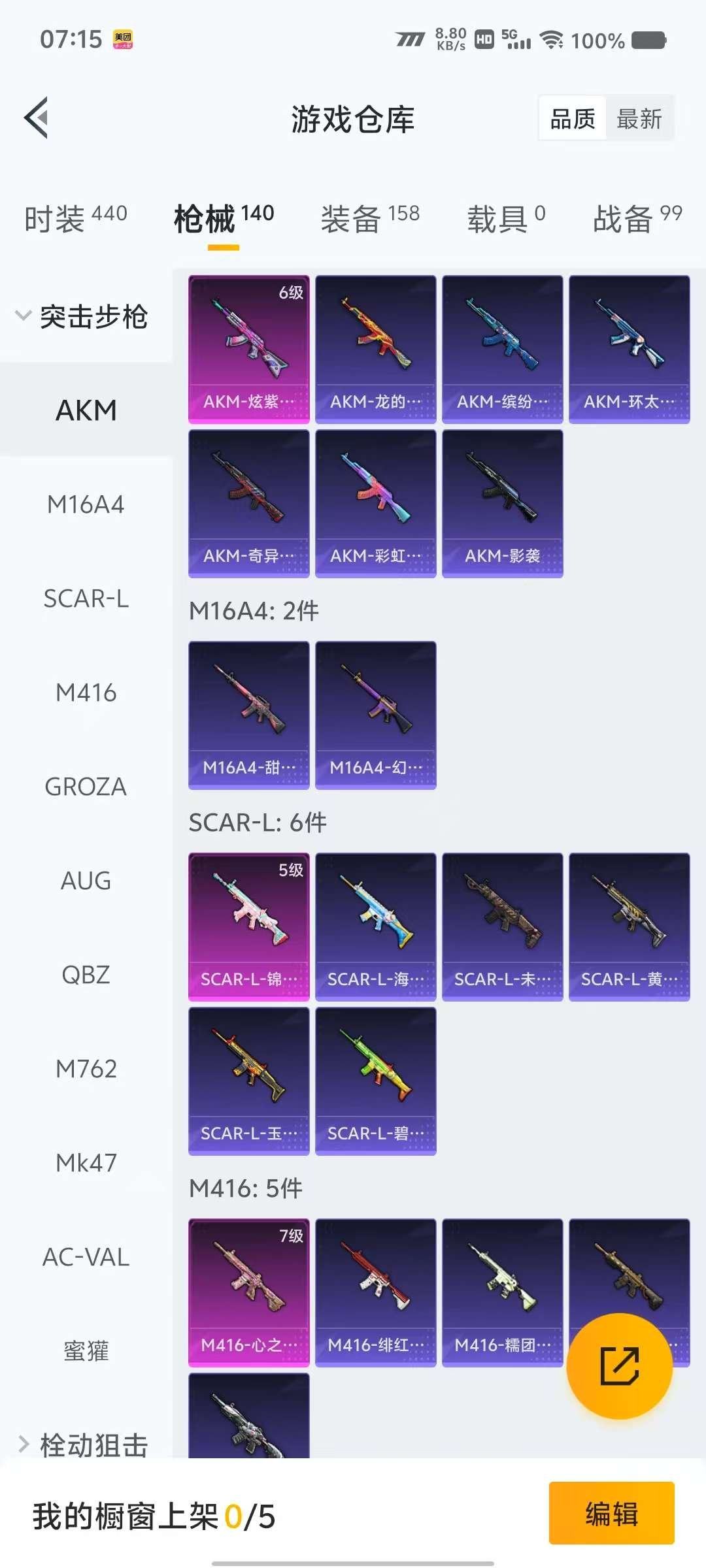This screenshot has width=706, height=1568.
Task: Switch to the 时装 tab
Action: click(75, 218)
